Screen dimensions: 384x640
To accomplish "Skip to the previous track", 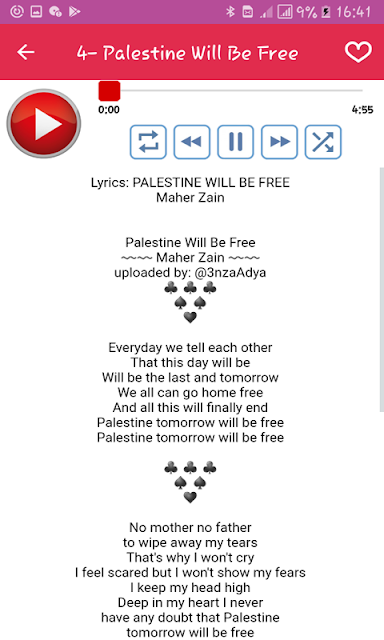I will pos(192,142).
